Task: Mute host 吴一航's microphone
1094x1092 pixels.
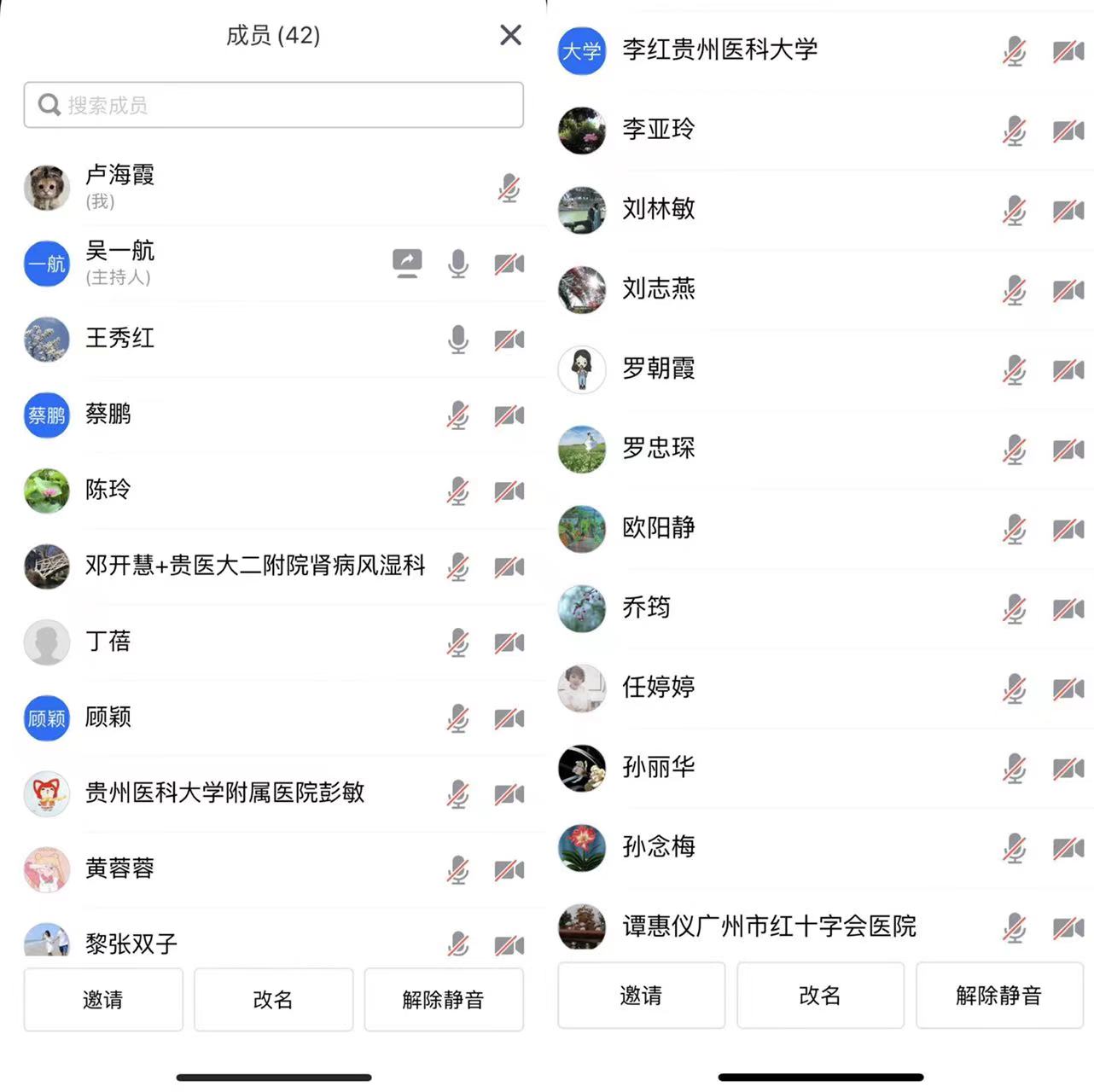Action: (x=458, y=264)
